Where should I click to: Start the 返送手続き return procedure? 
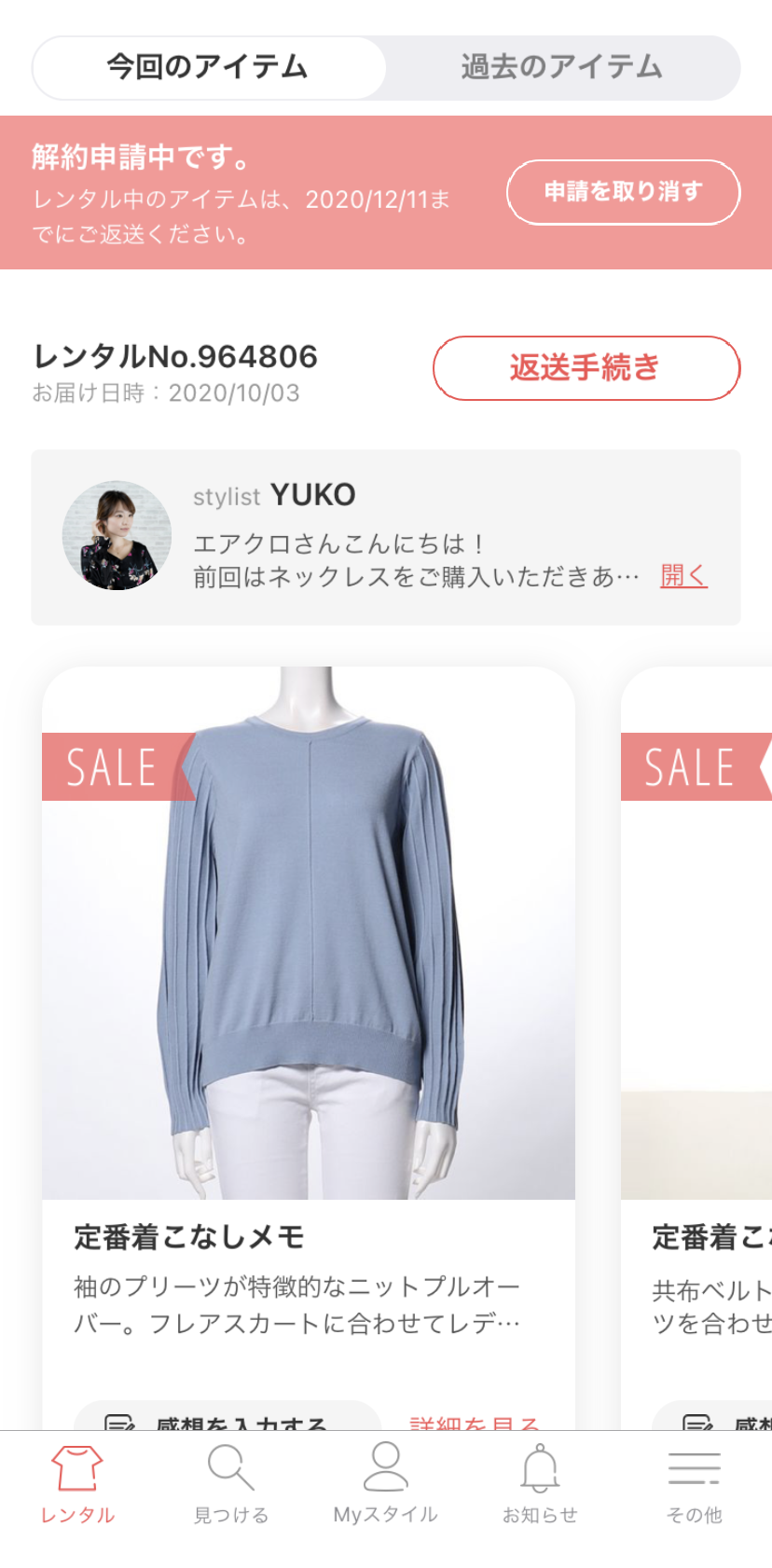pyautogui.click(x=586, y=367)
